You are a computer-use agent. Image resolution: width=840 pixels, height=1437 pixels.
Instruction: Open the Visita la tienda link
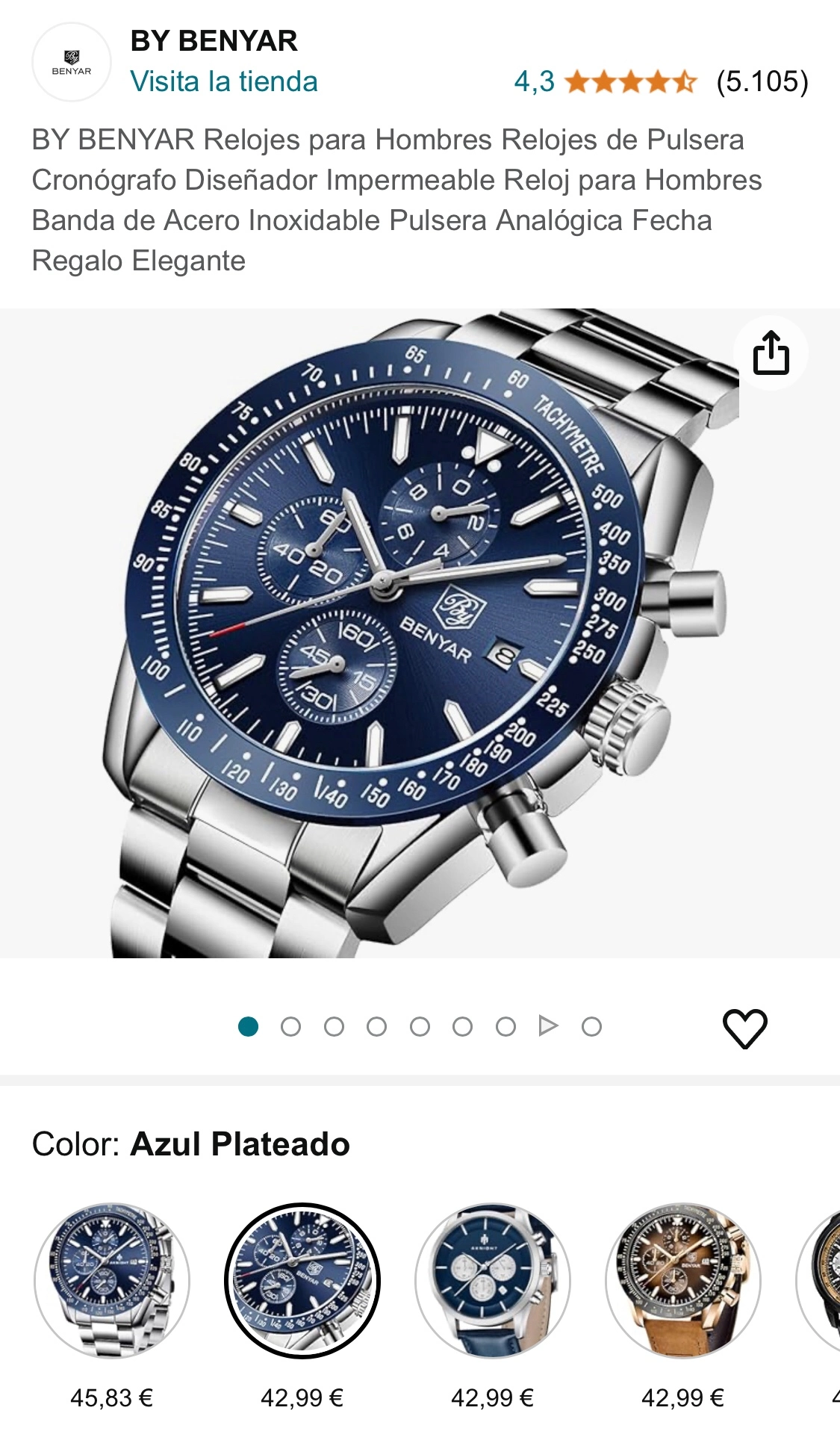(224, 81)
